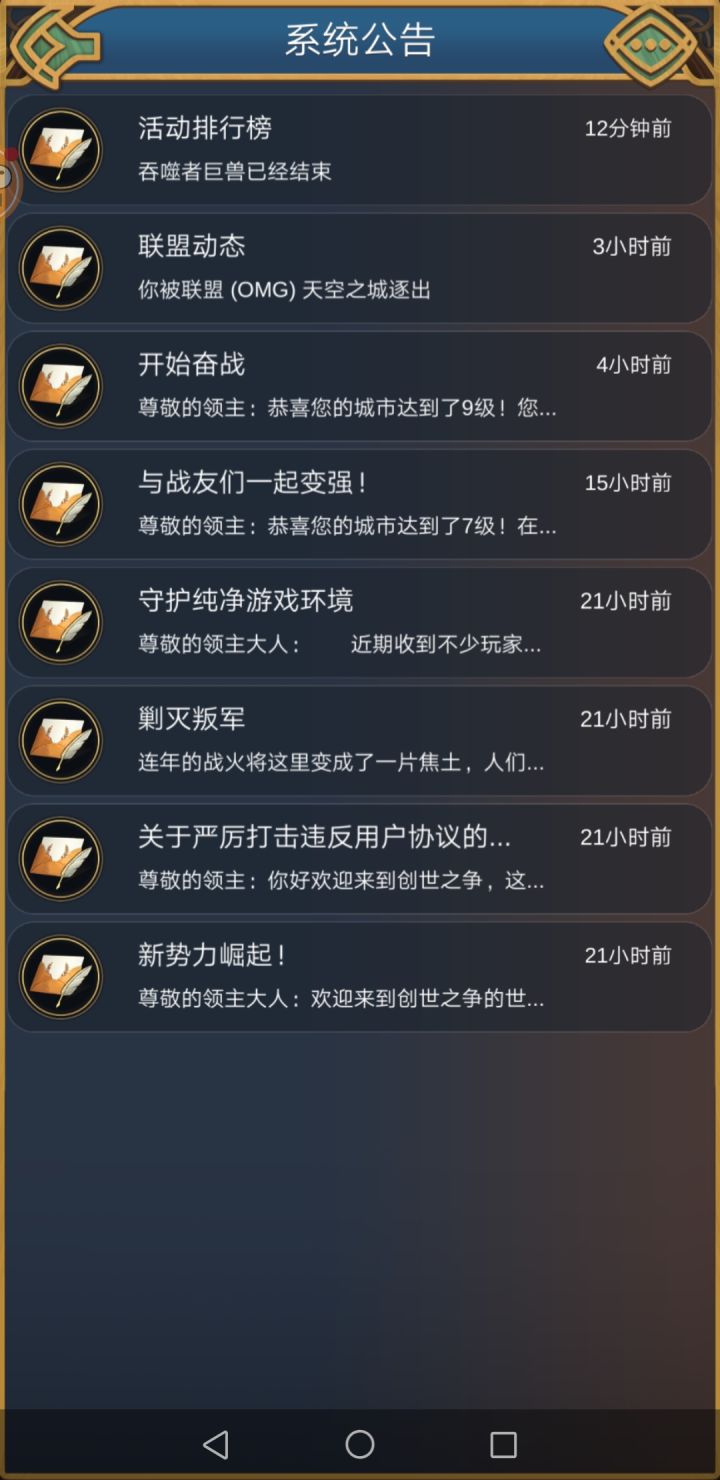Open the 剿灭叛军 announcement
Viewport: 720px width, 1480px height.
(360, 739)
